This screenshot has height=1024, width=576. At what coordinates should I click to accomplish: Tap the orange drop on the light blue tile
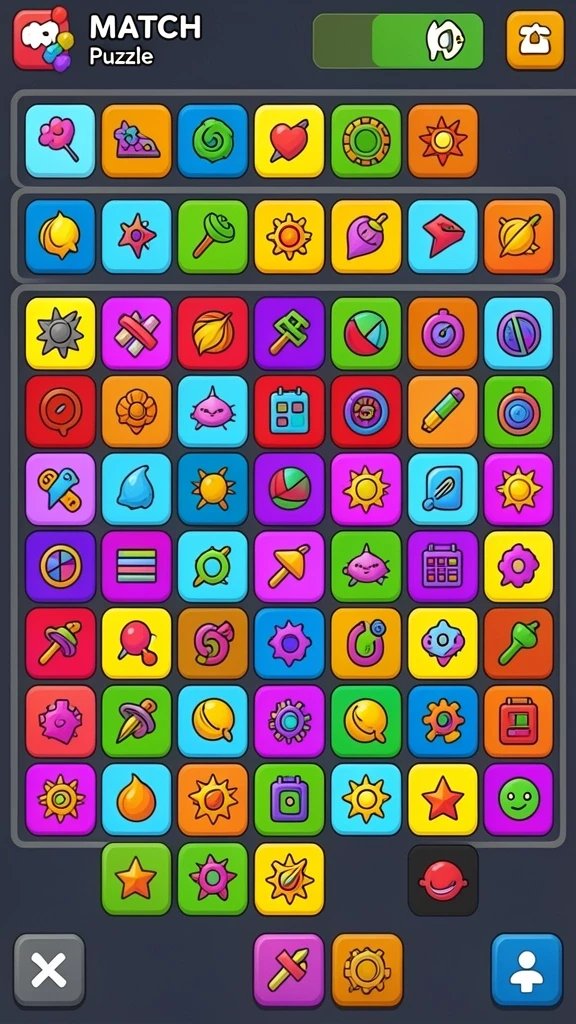[136, 799]
